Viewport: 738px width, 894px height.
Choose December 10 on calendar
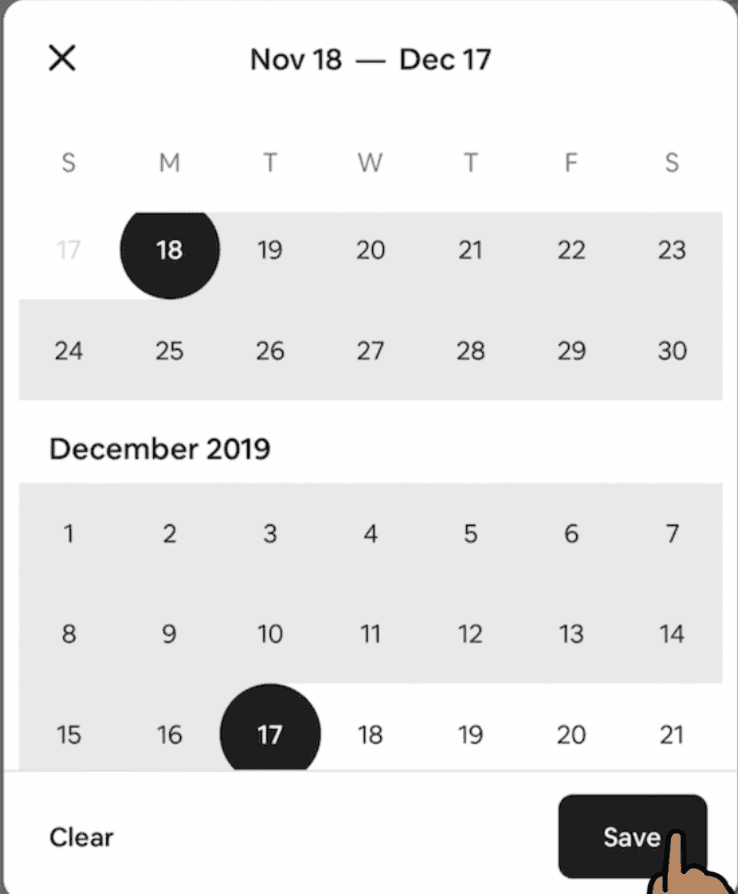[x=270, y=634]
